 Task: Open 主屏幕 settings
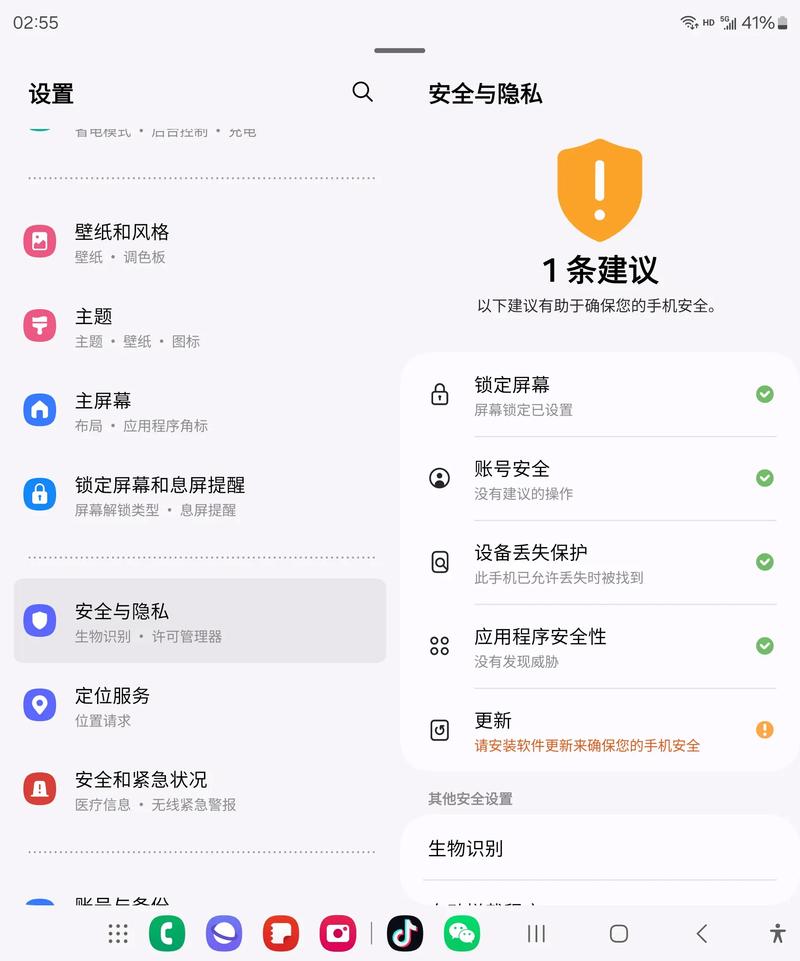pos(200,411)
